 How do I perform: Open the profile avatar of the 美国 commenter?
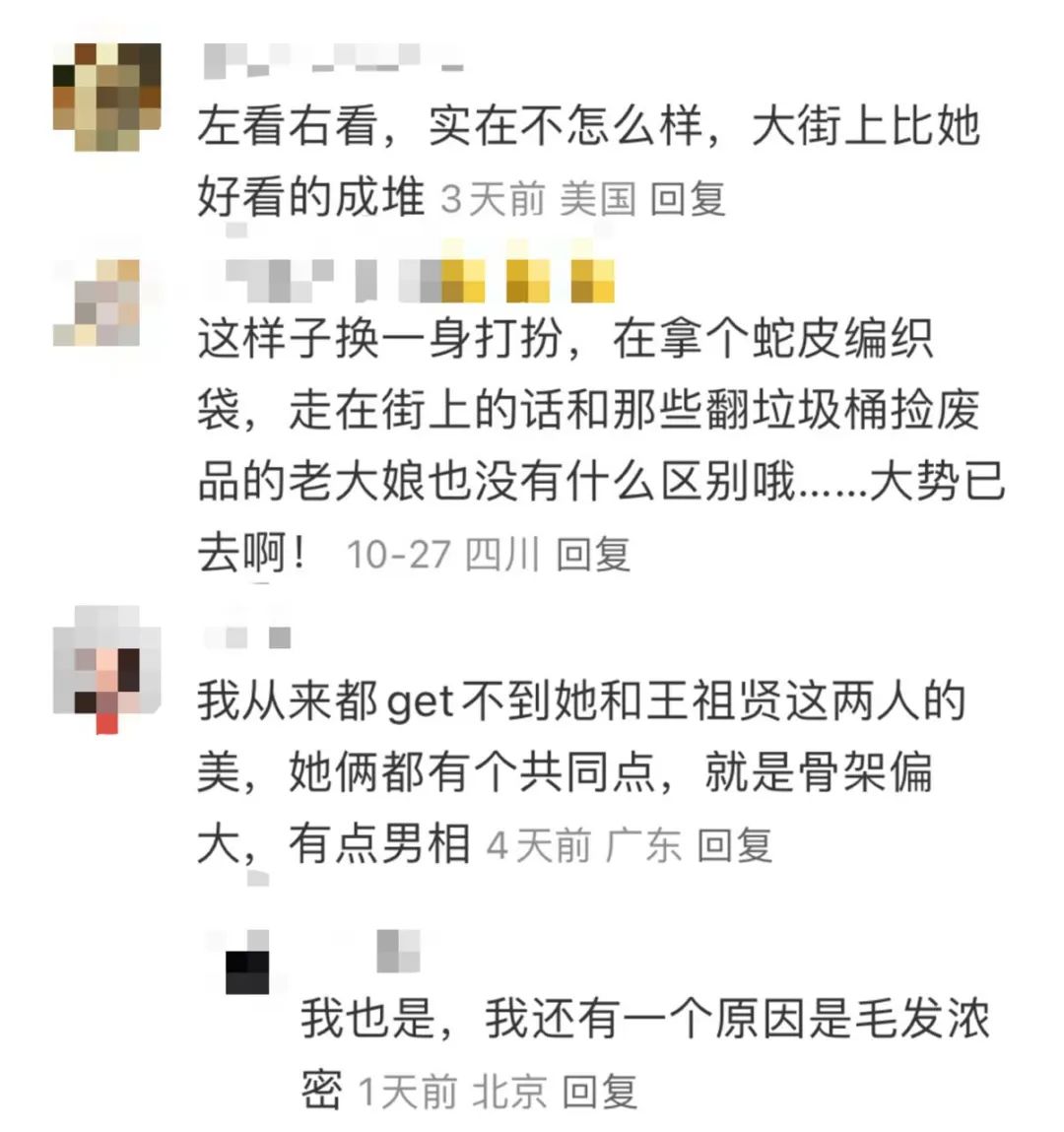[106, 97]
